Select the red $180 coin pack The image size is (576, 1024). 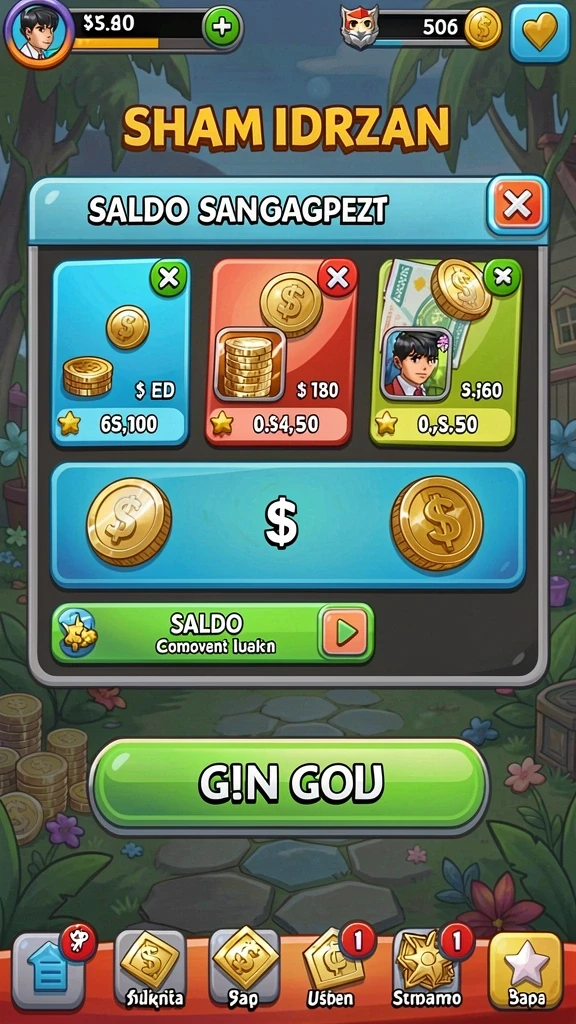281,352
